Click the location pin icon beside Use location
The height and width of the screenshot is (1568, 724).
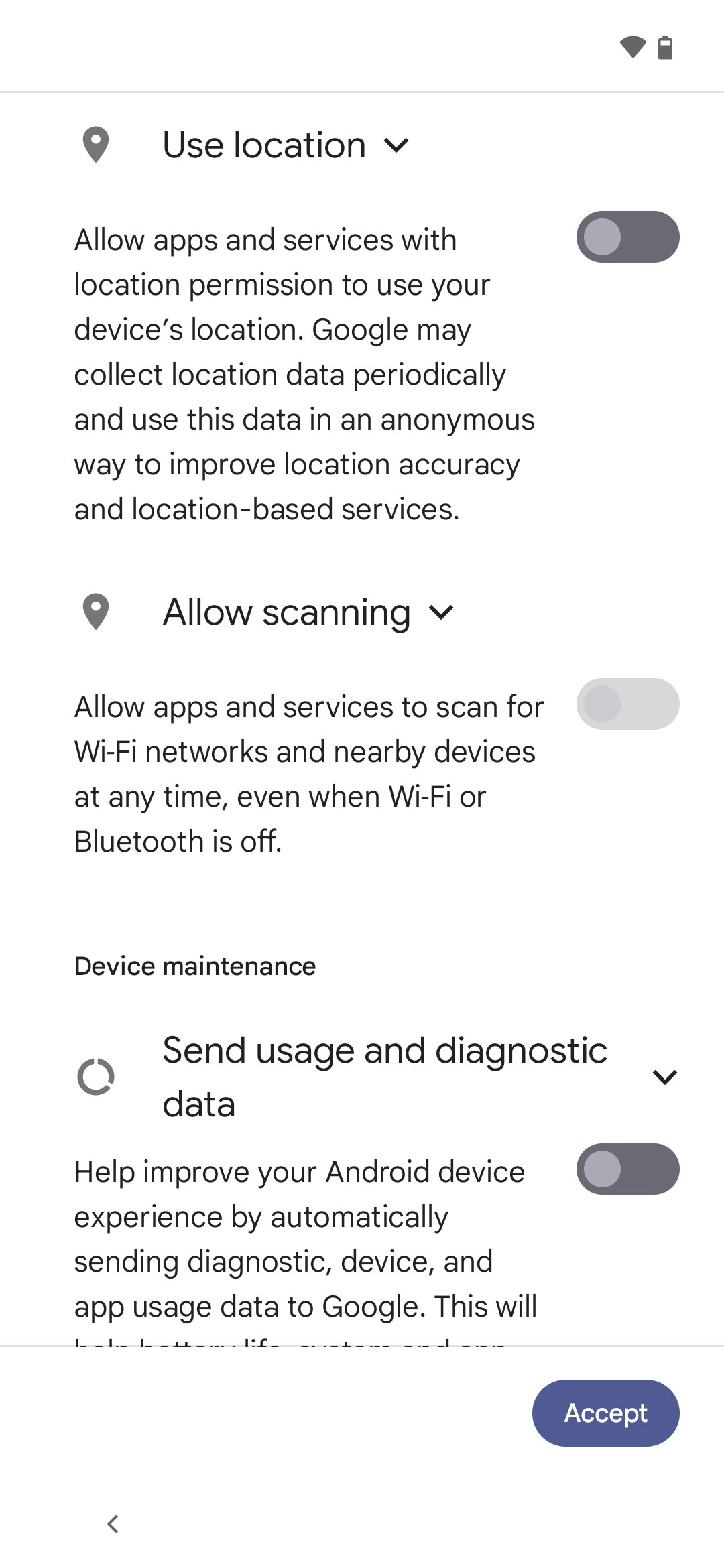pyautogui.click(x=95, y=145)
